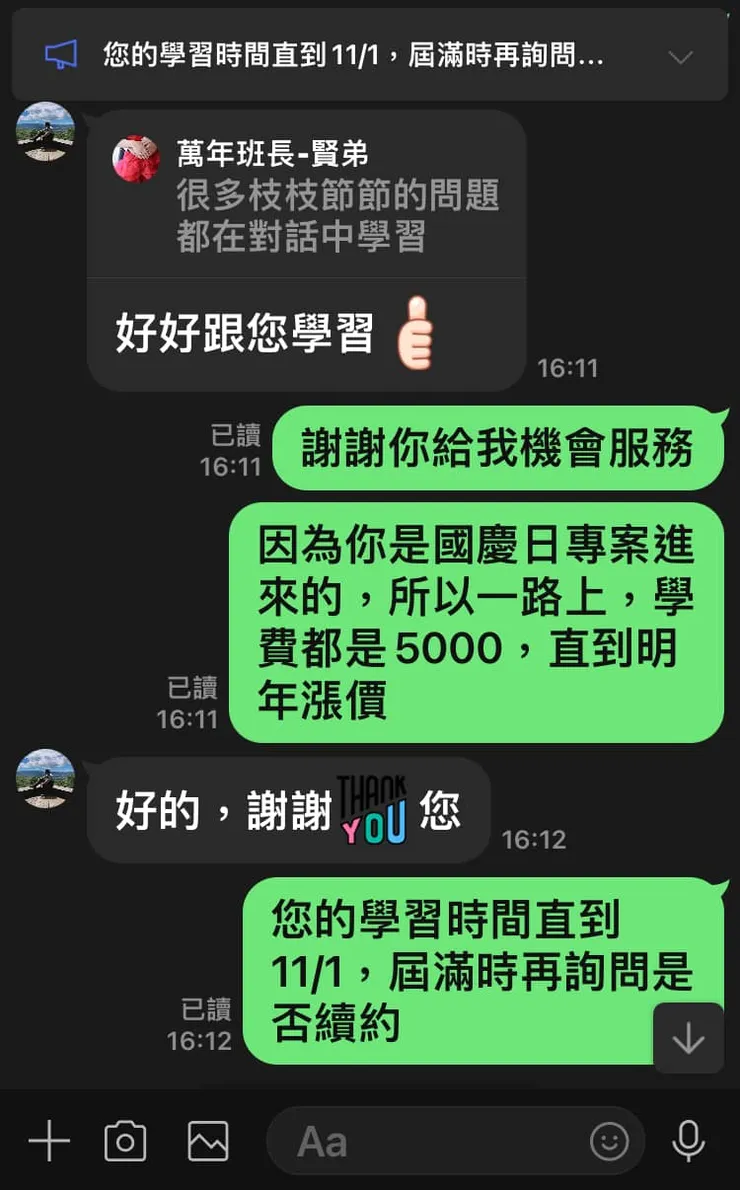740x1190 pixels.
Task: Tap the scroll-to-bottom arrow button
Action: 687,1037
